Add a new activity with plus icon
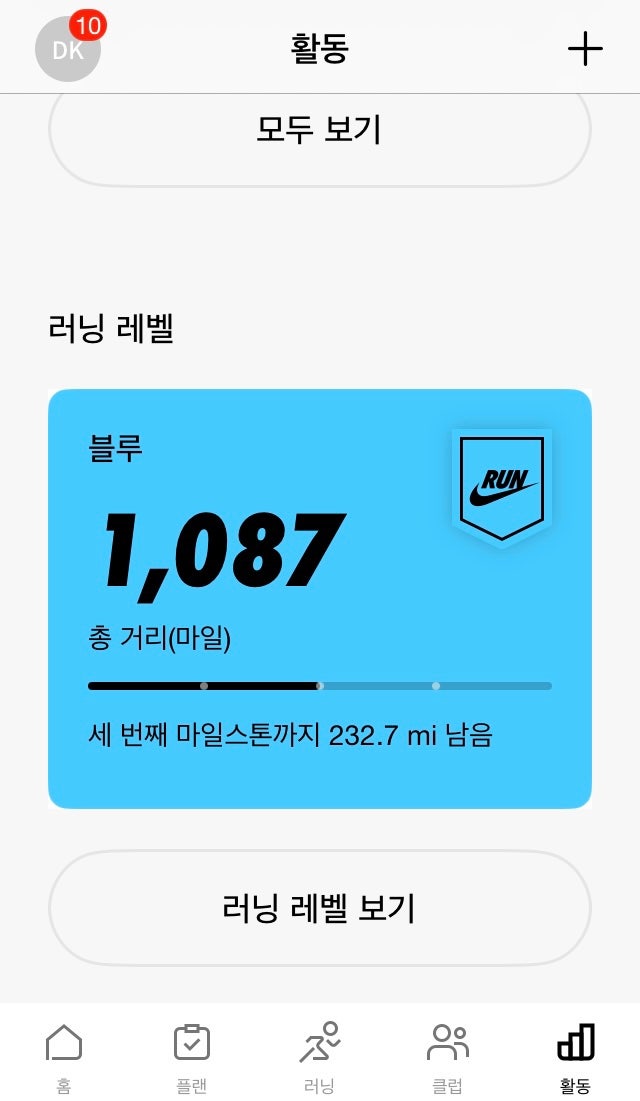 point(585,49)
